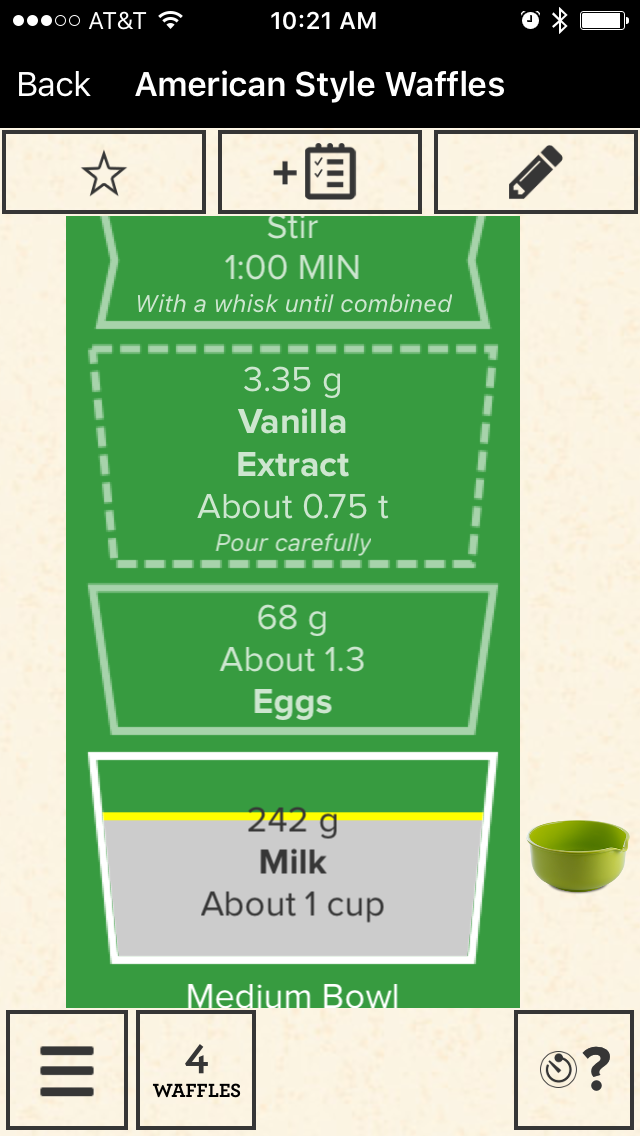Tap the green bowl image
Viewport: 640px width, 1136px height.
pos(578,855)
